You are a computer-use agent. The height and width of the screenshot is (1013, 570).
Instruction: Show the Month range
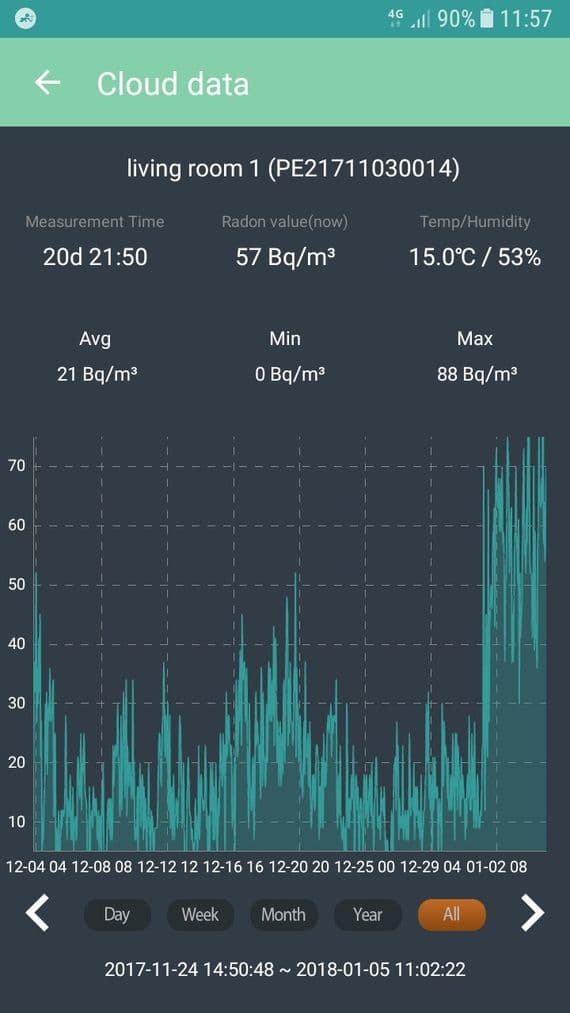point(284,914)
